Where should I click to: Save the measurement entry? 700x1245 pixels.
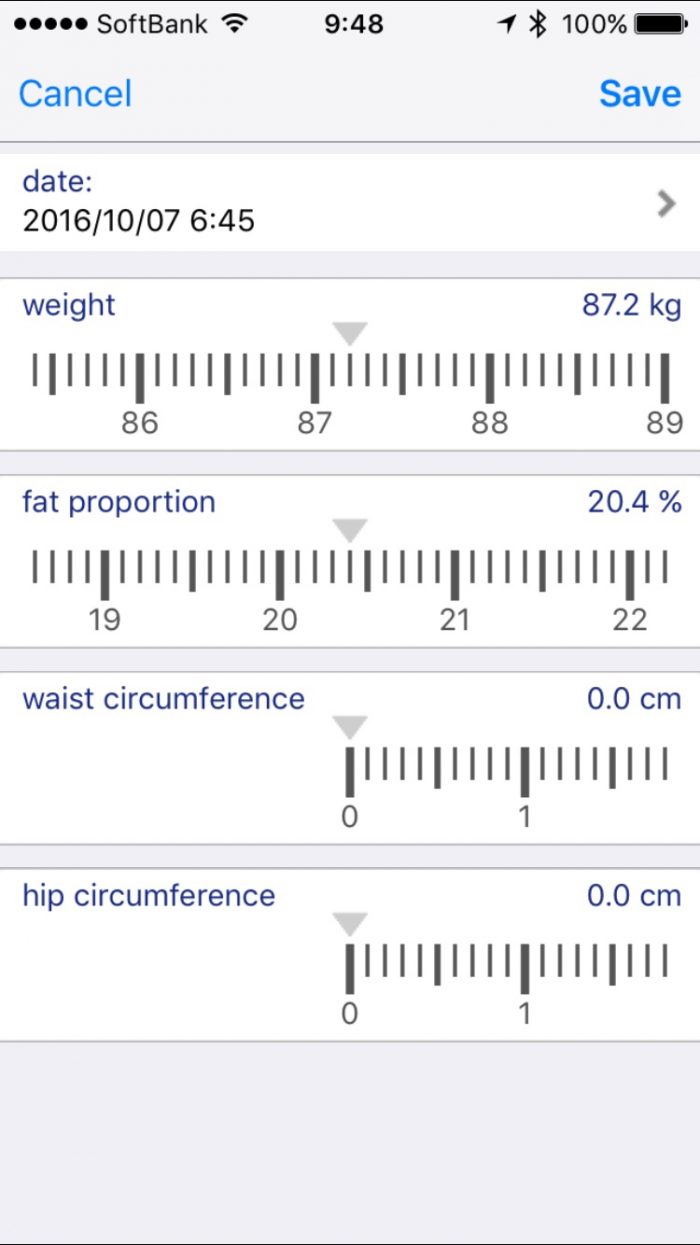tap(640, 93)
